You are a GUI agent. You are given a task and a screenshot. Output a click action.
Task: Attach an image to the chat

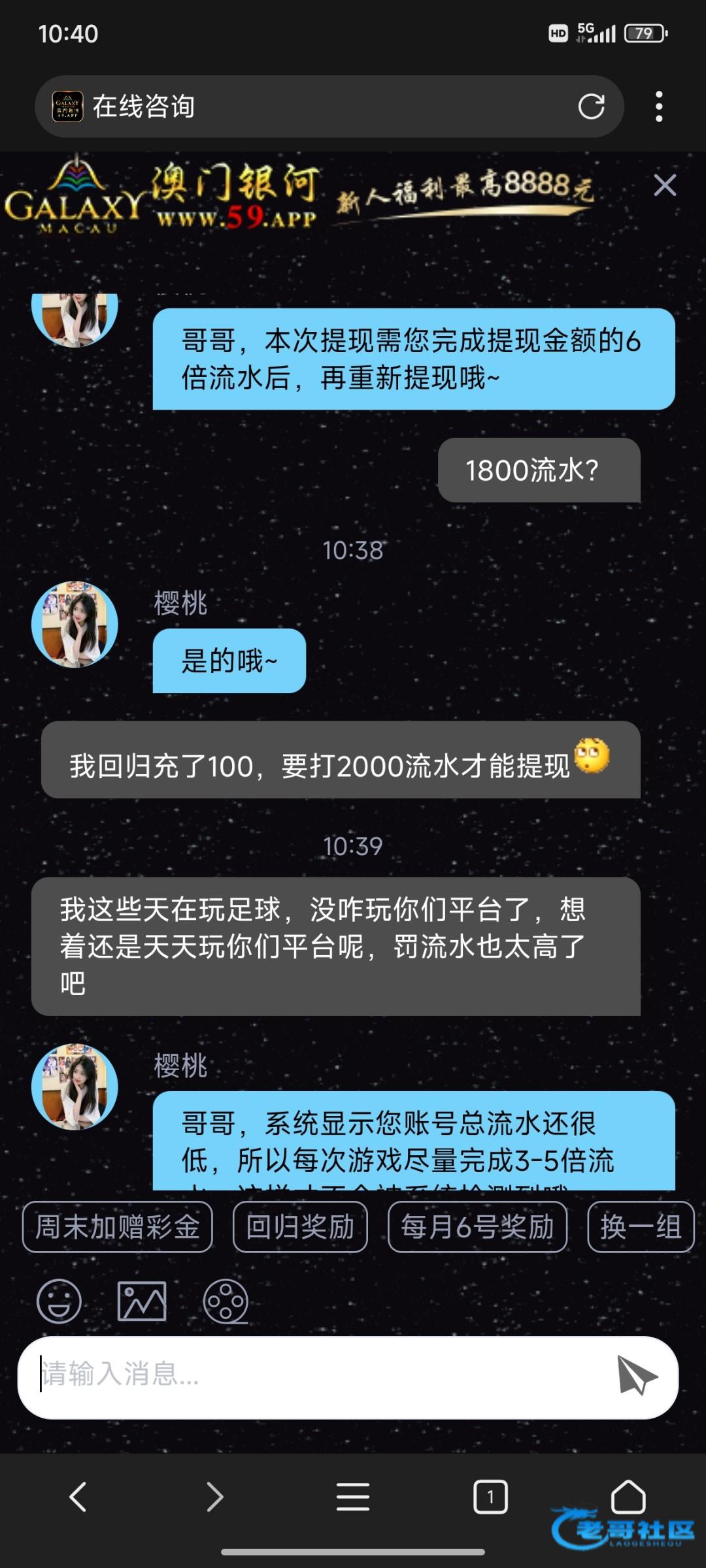[x=142, y=1301]
